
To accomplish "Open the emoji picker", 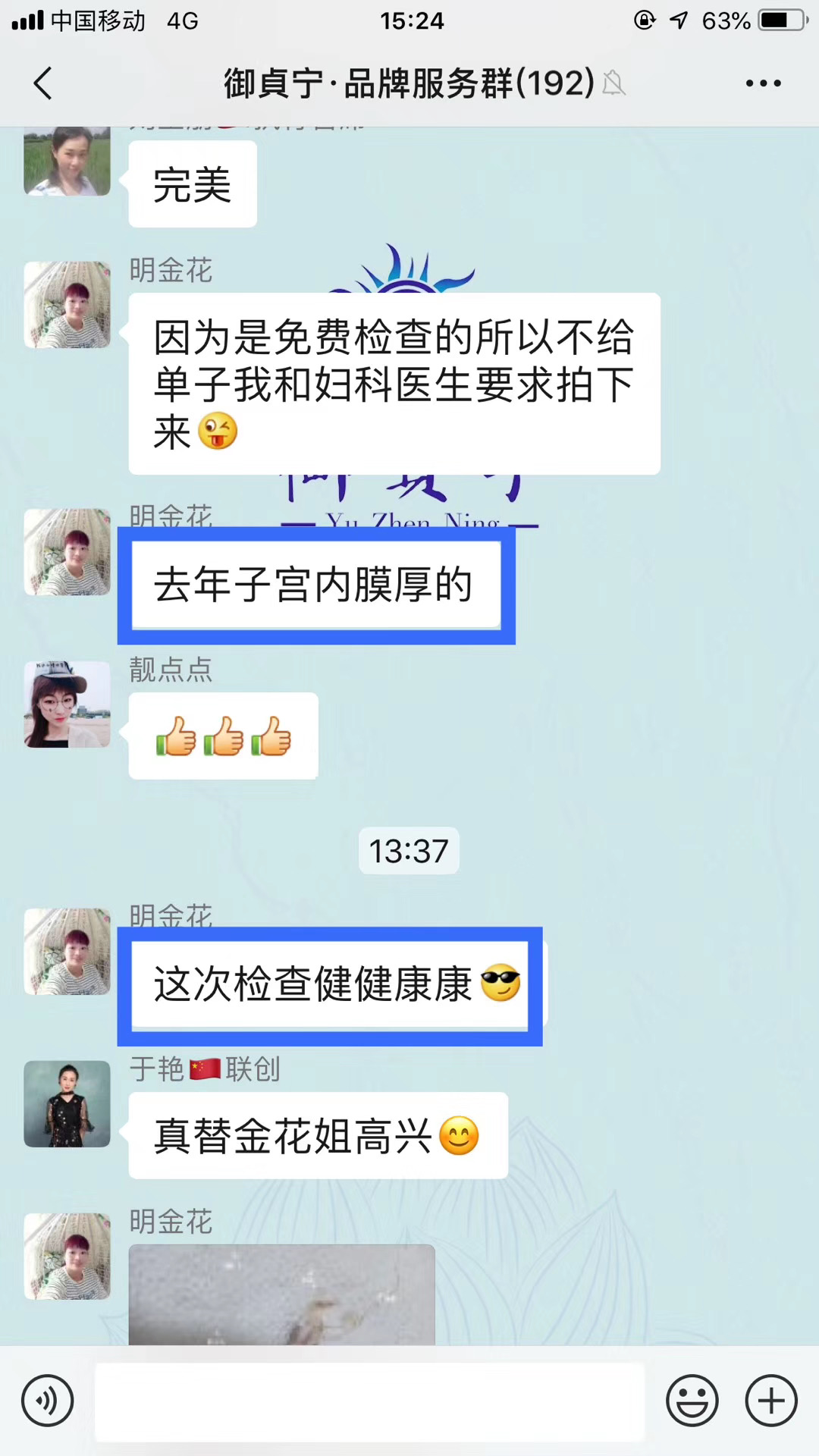I will [x=692, y=1401].
